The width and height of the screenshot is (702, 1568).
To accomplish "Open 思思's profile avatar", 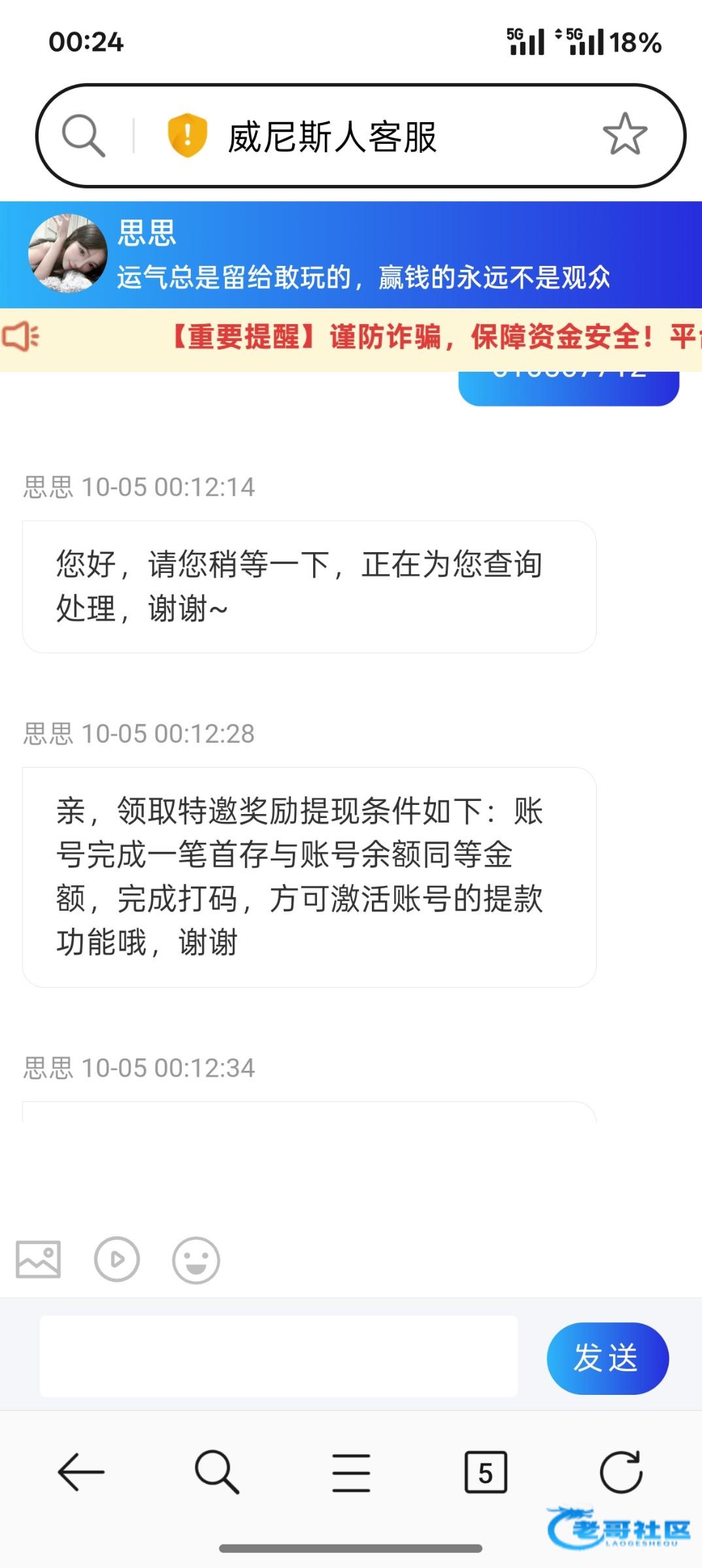I will tap(68, 253).
